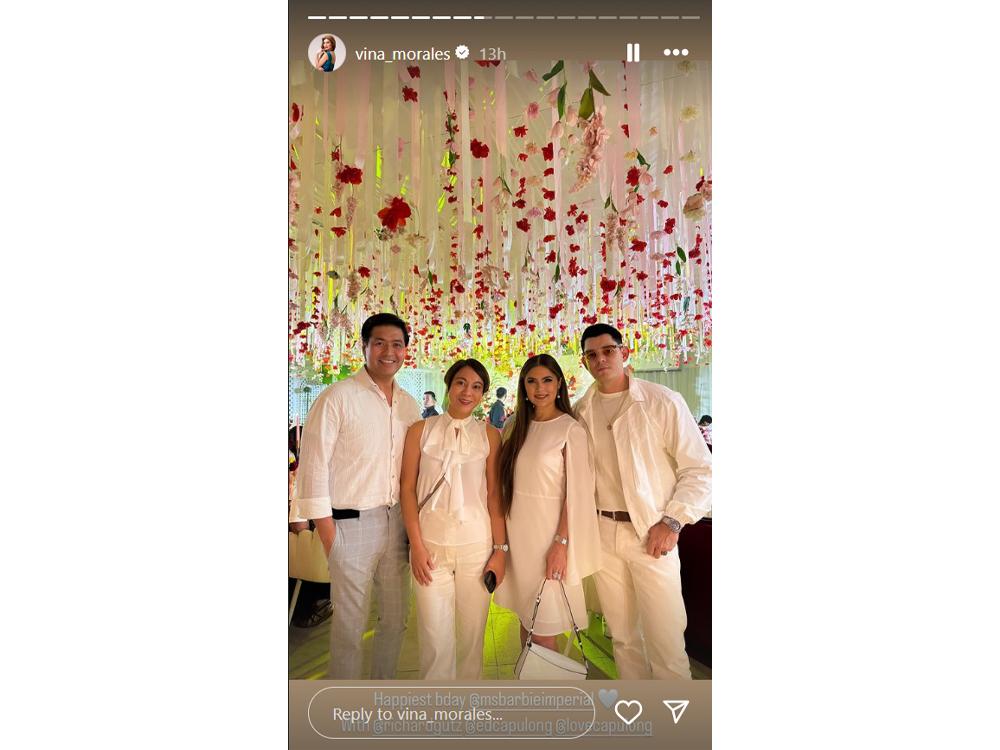The image size is (1000, 750).
Task: Like this story with the heart
Action: [628, 712]
